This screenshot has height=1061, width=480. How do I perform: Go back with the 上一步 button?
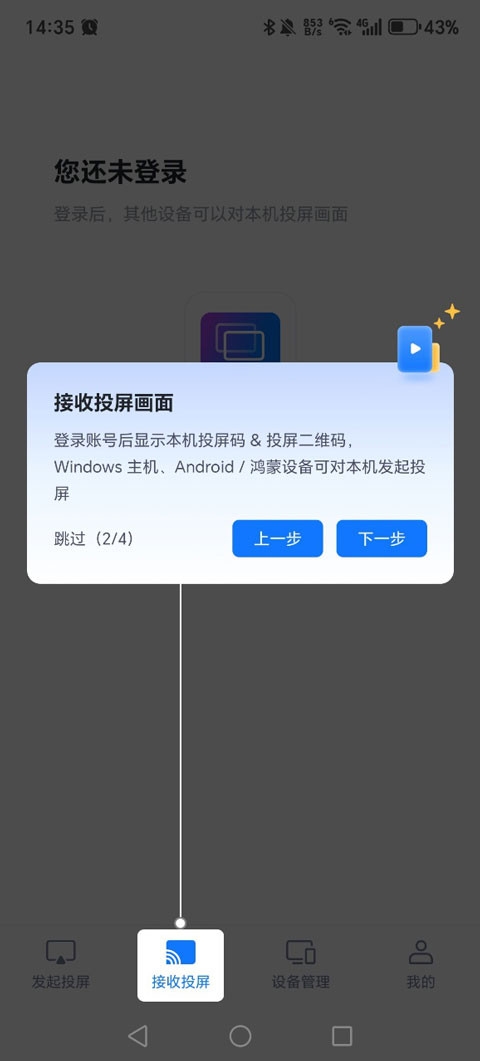tap(278, 539)
